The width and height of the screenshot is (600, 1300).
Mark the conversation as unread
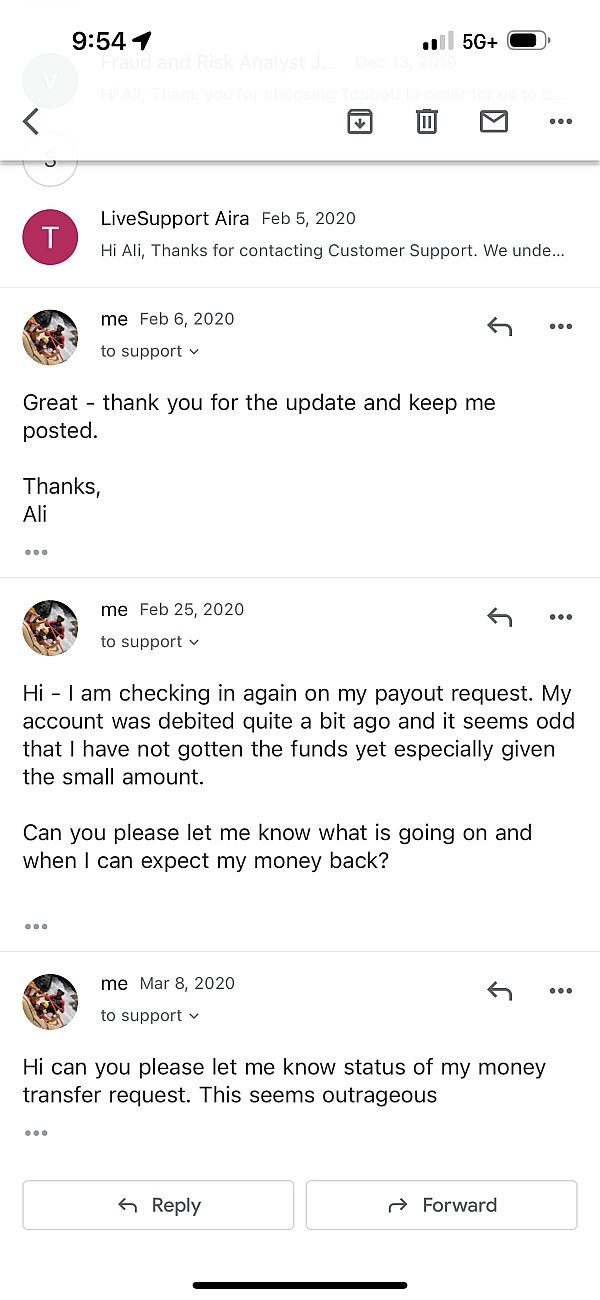(x=494, y=122)
